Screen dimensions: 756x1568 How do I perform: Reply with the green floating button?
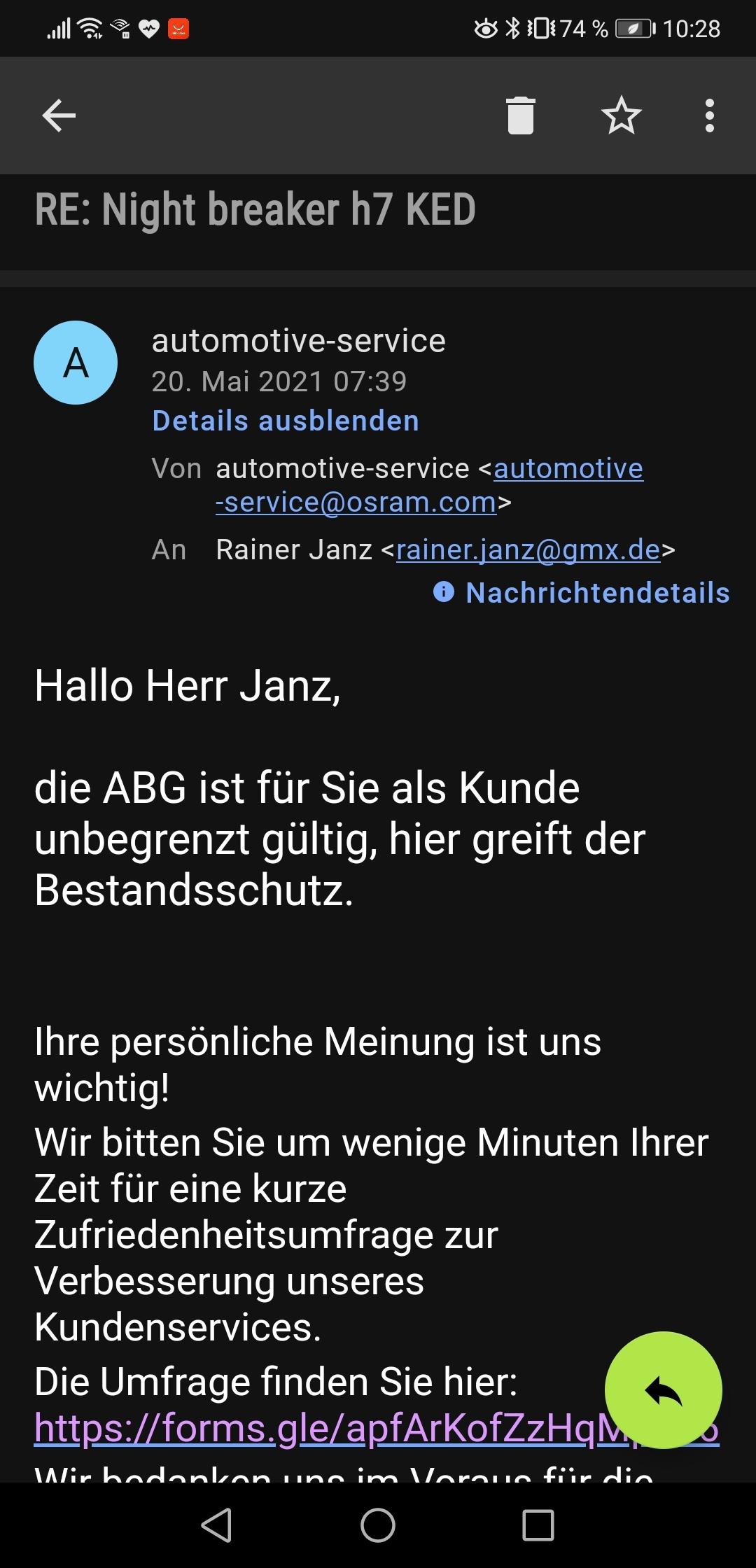click(x=663, y=1390)
